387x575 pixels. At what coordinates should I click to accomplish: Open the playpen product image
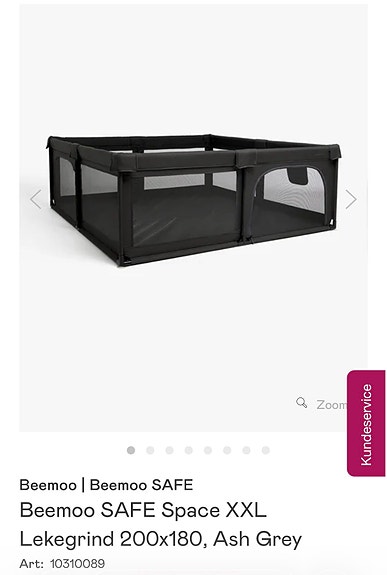[x=194, y=200]
